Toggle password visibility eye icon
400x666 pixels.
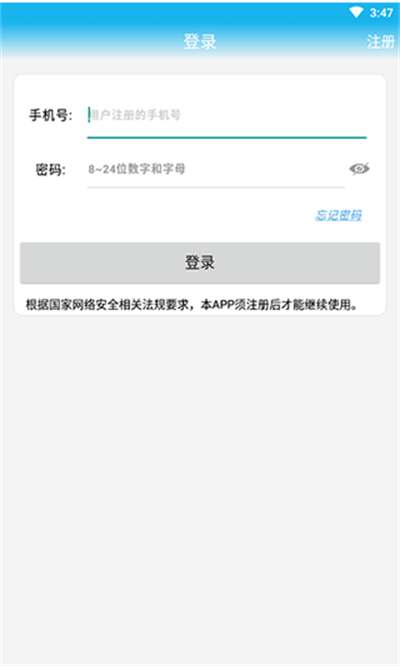[359, 169]
